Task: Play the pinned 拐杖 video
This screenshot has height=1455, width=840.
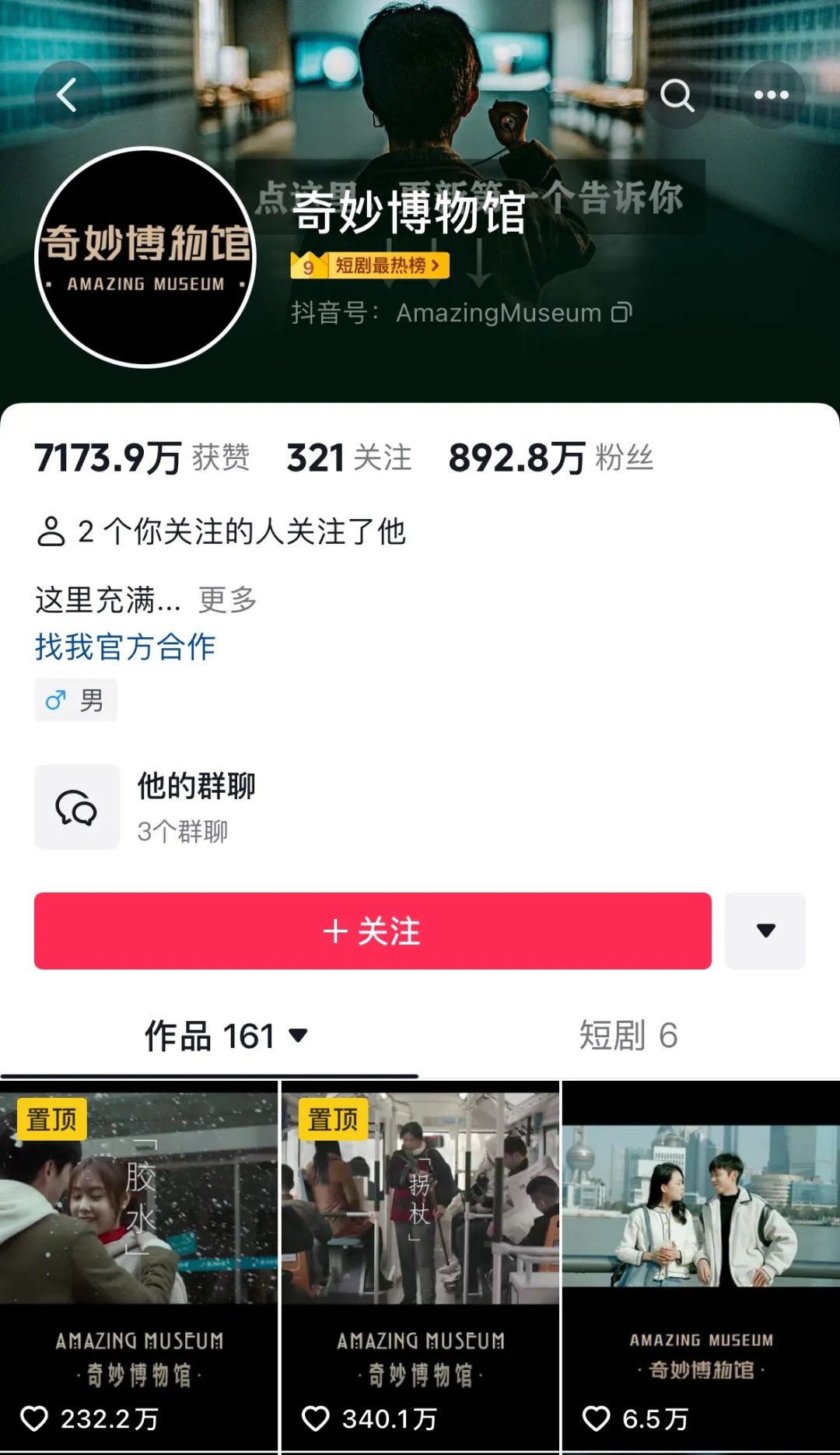Action: pos(420,1264)
